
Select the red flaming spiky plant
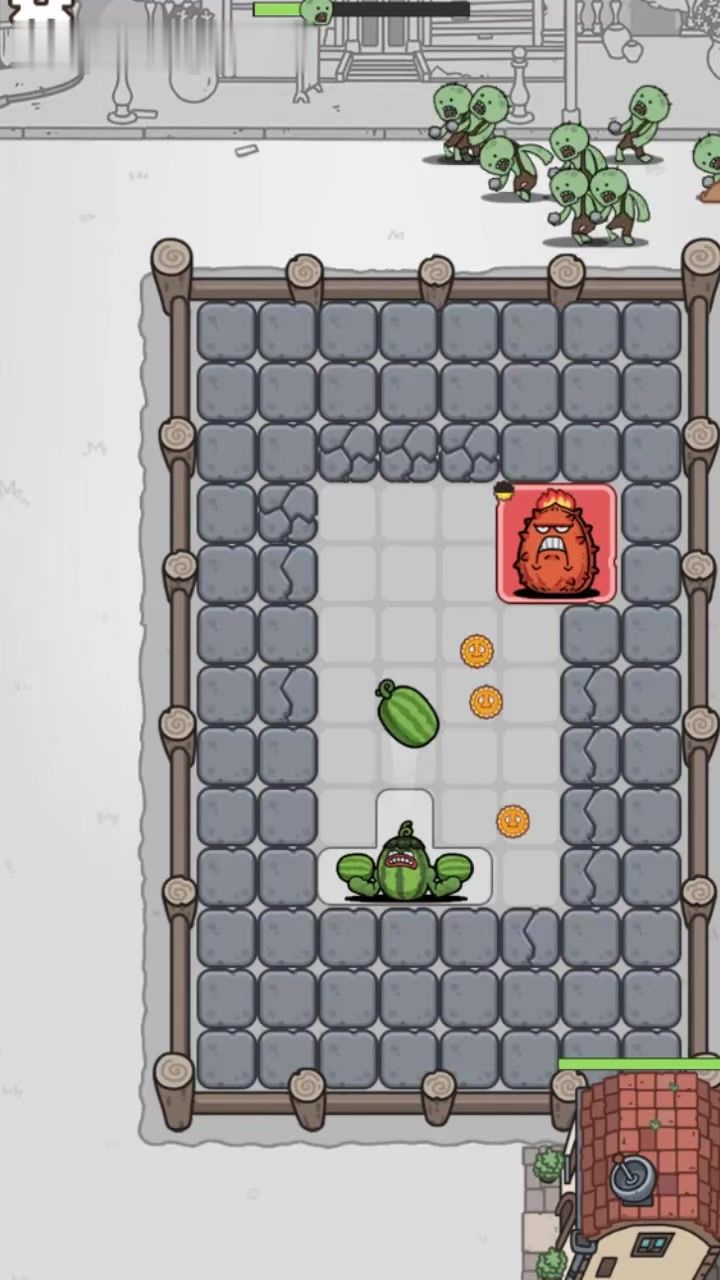click(x=556, y=545)
